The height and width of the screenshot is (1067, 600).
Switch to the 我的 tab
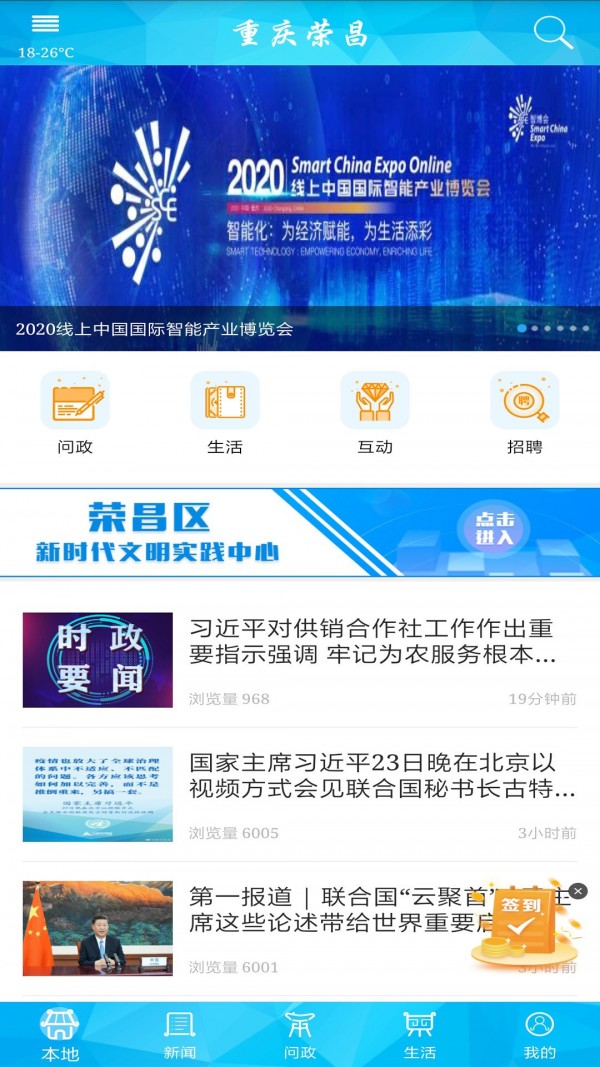(x=540, y=1034)
